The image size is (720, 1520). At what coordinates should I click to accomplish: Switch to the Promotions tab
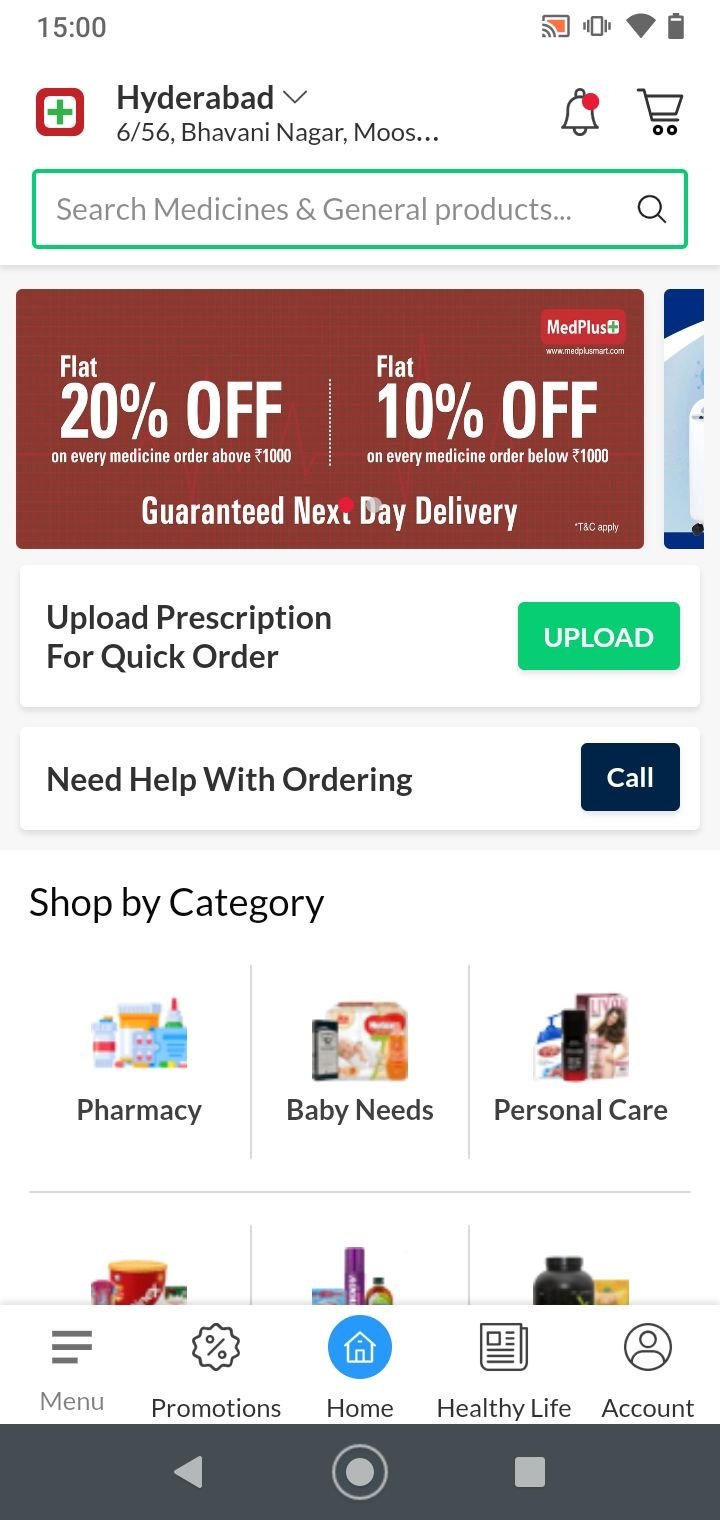click(216, 1366)
